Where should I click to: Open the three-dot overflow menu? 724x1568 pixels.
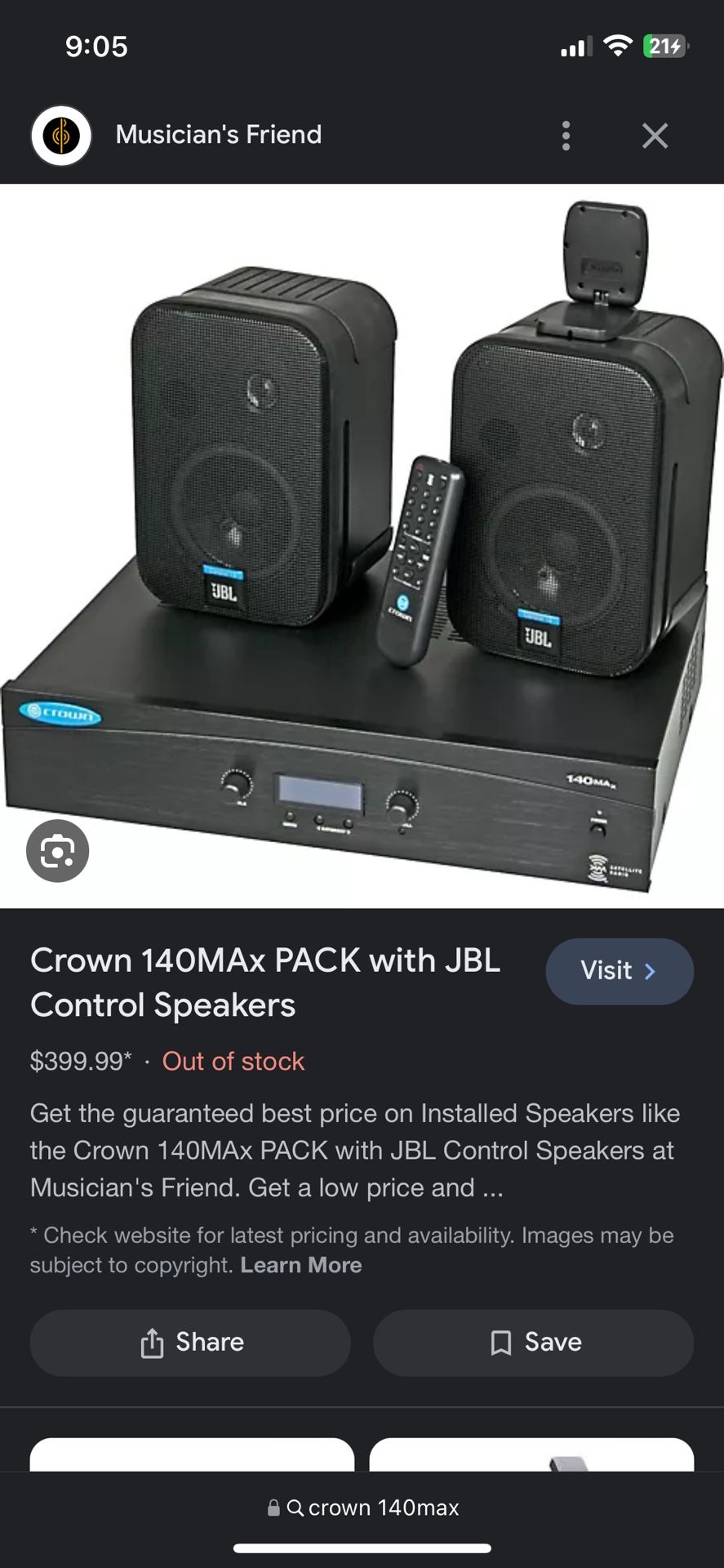pyautogui.click(x=566, y=136)
